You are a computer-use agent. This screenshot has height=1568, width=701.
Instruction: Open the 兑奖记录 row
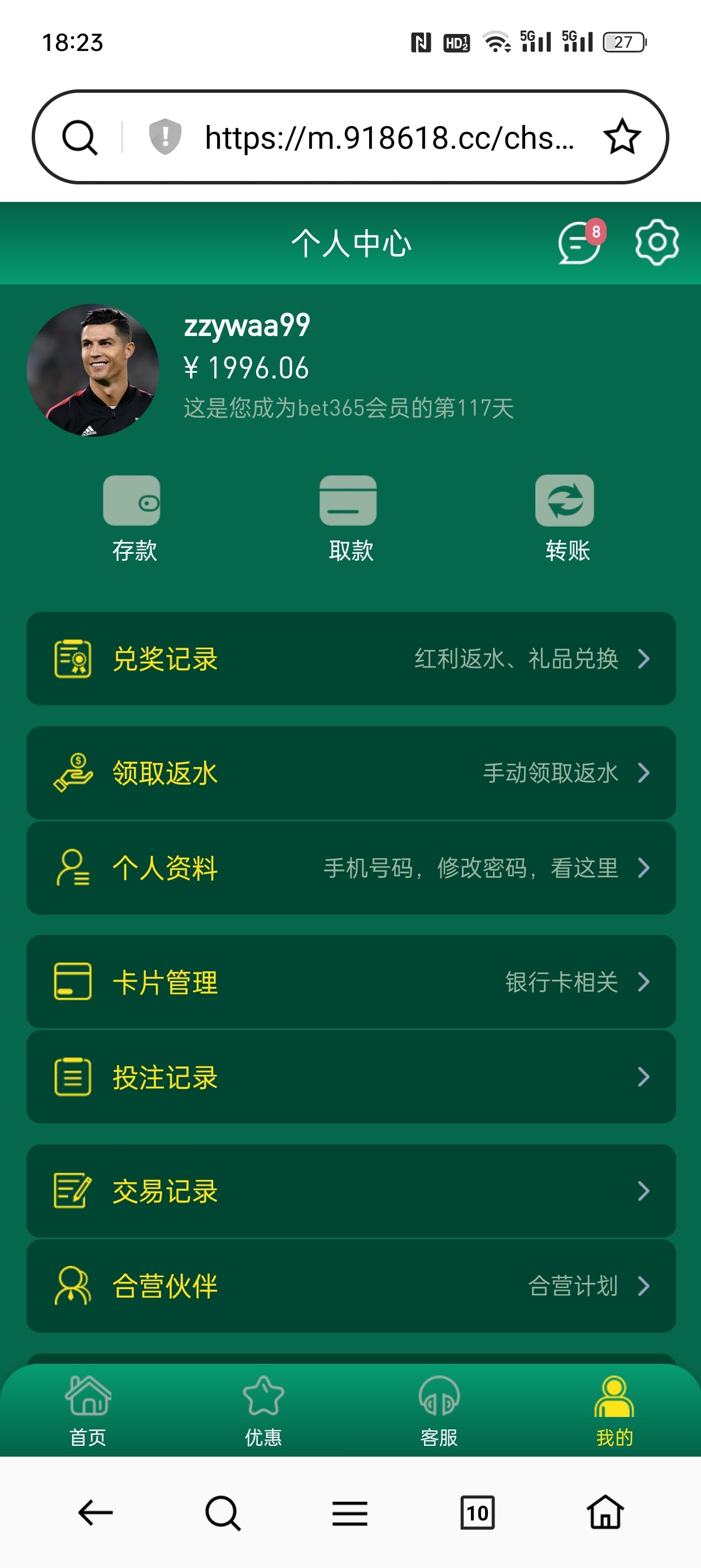(x=350, y=658)
